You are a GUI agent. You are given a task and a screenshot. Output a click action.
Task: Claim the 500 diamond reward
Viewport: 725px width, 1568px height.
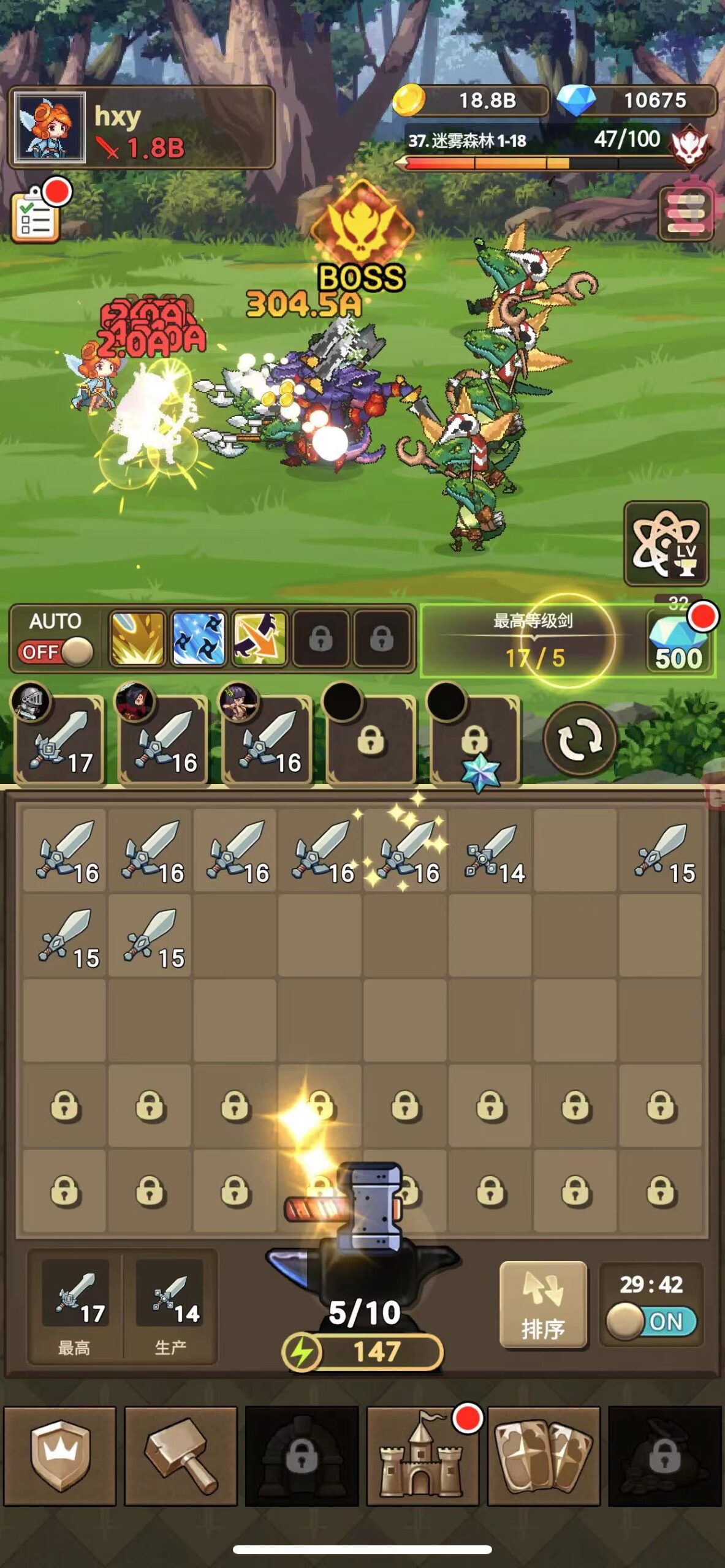pyautogui.click(x=678, y=643)
